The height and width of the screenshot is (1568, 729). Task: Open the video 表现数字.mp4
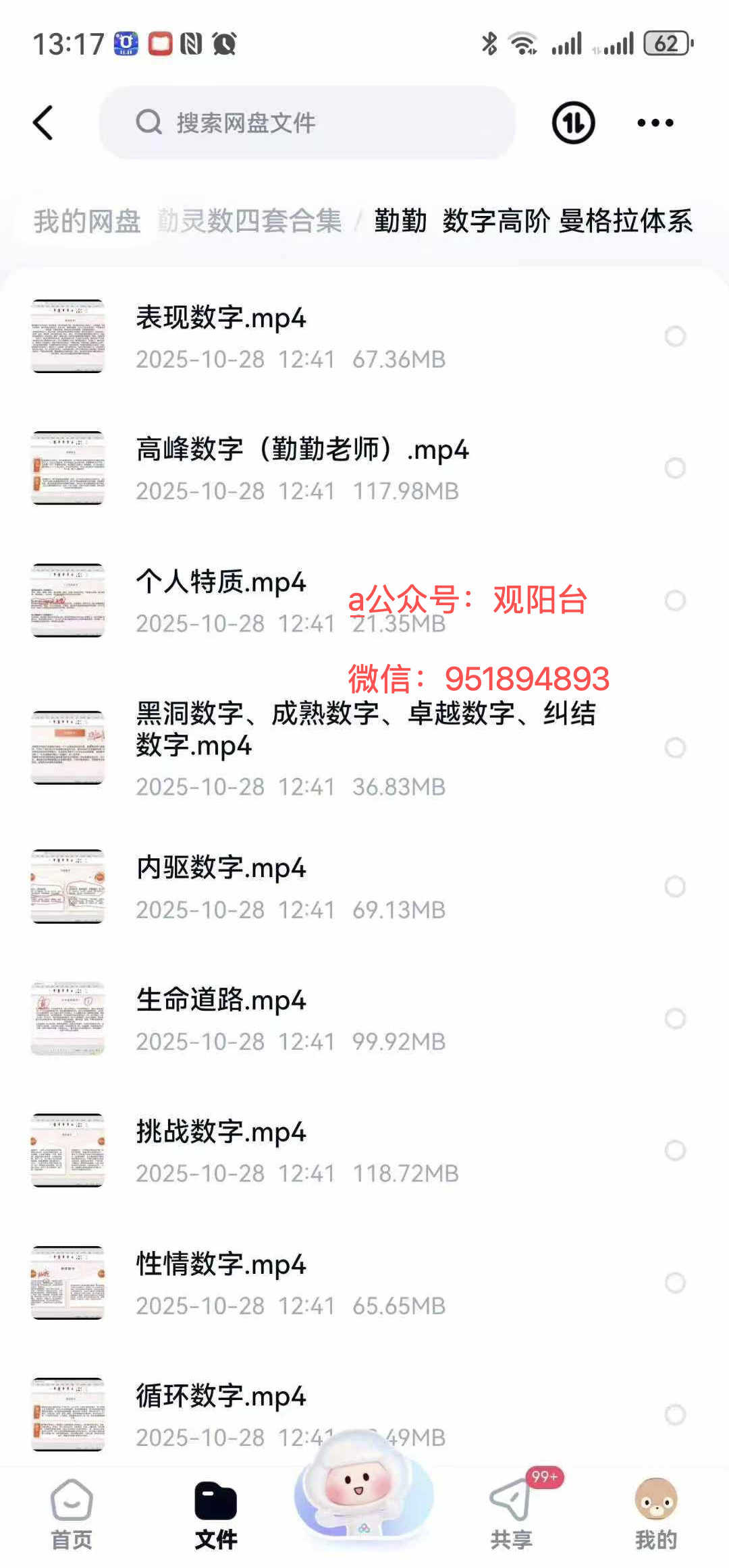point(221,318)
